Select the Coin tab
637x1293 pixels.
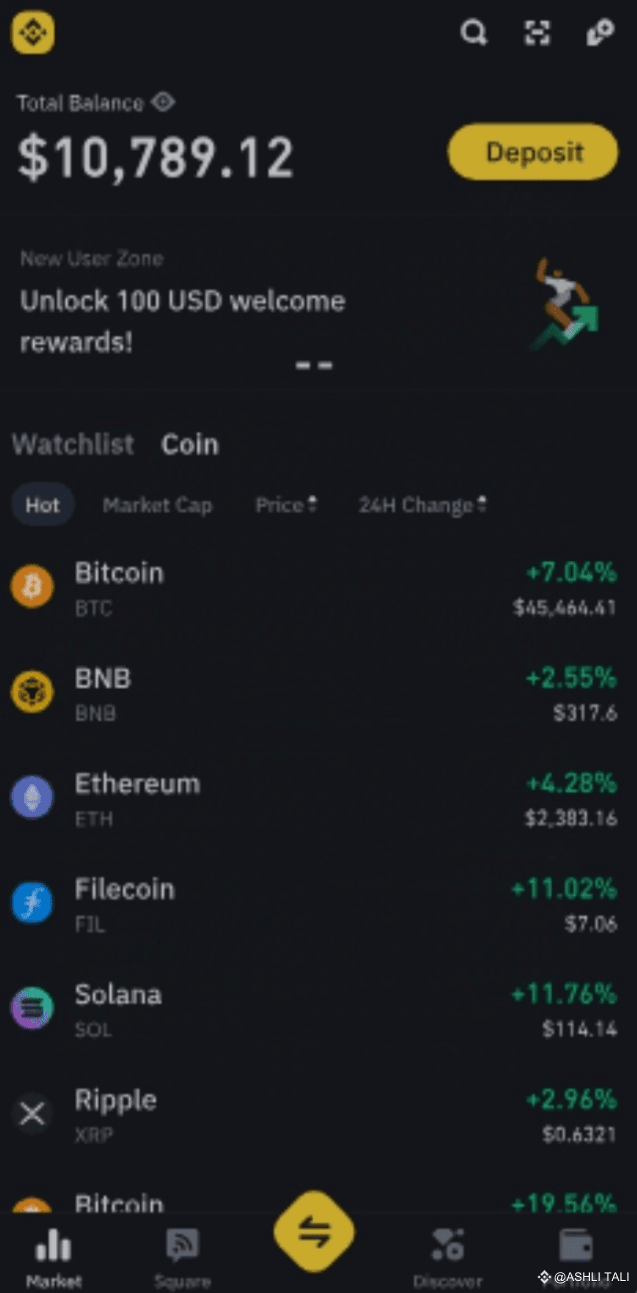190,444
